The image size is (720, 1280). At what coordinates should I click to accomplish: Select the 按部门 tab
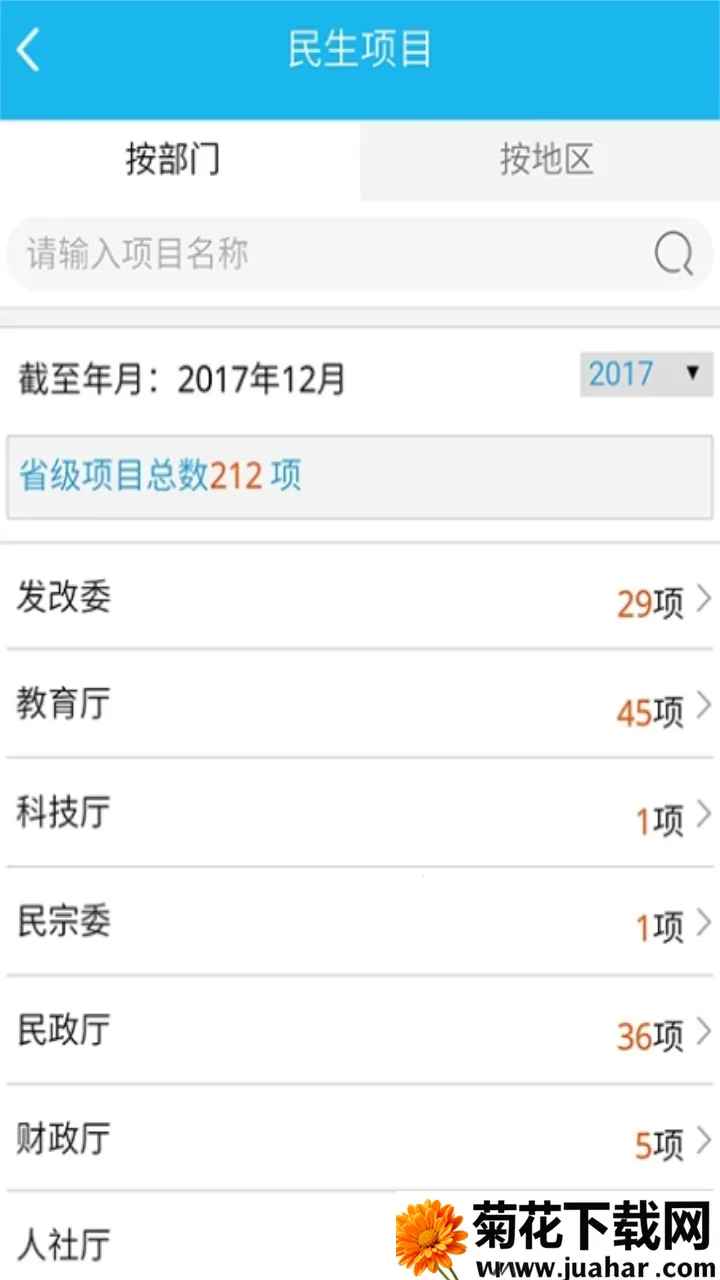tap(173, 160)
